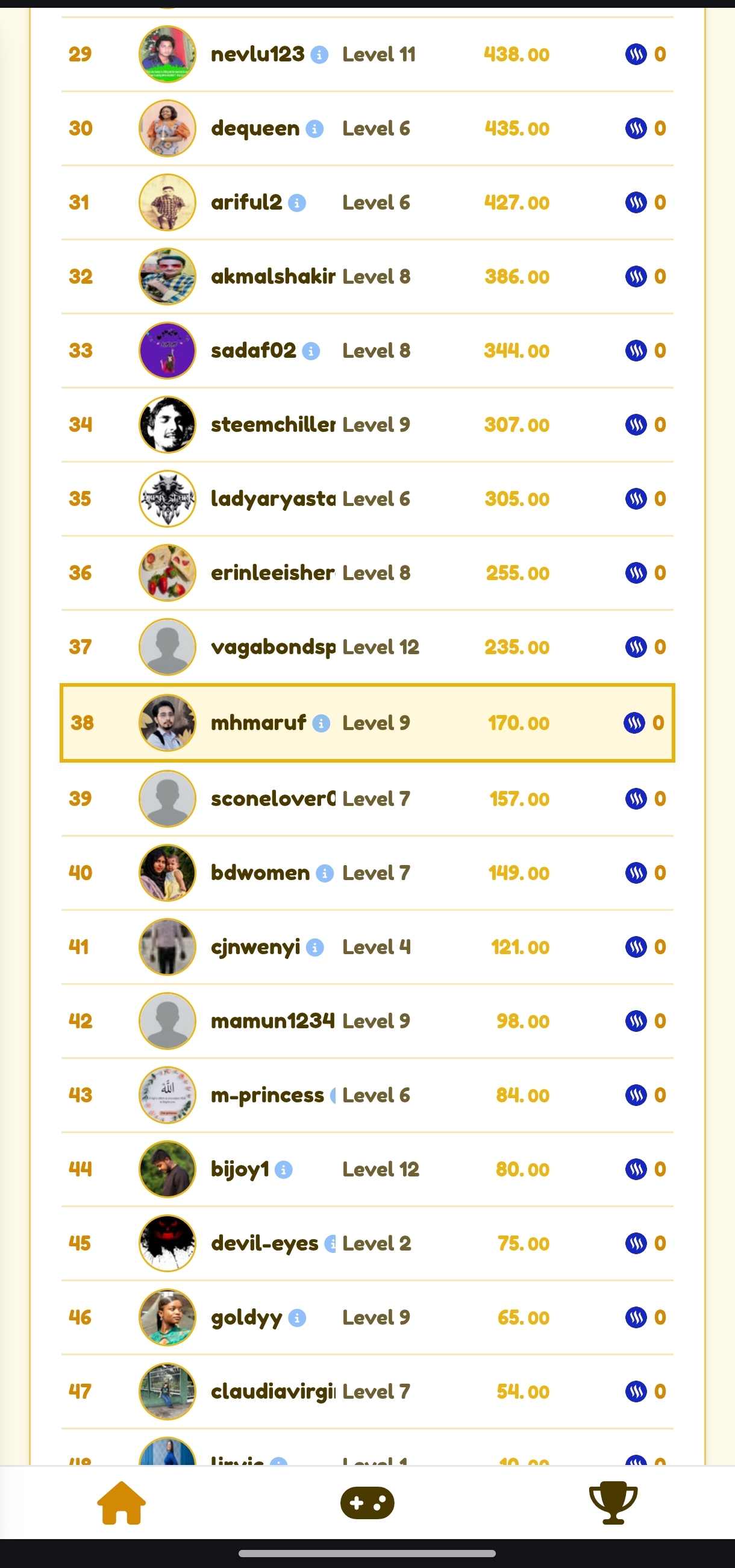This screenshot has width=735, height=1568.
Task: Open steemchiller's leaderboard row
Action: (367, 425)
